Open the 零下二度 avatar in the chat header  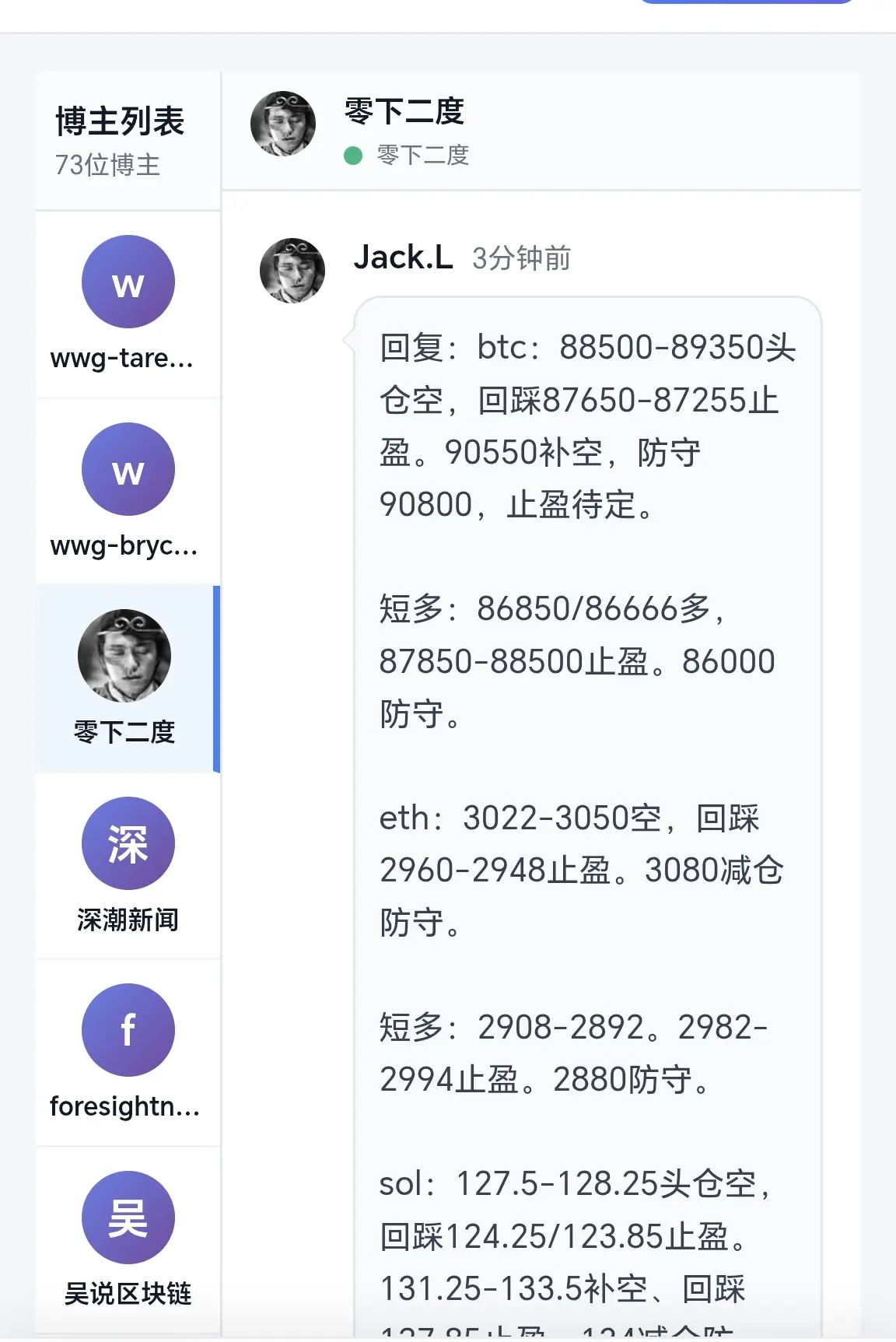pyautogui.click(x=283, y=124)
